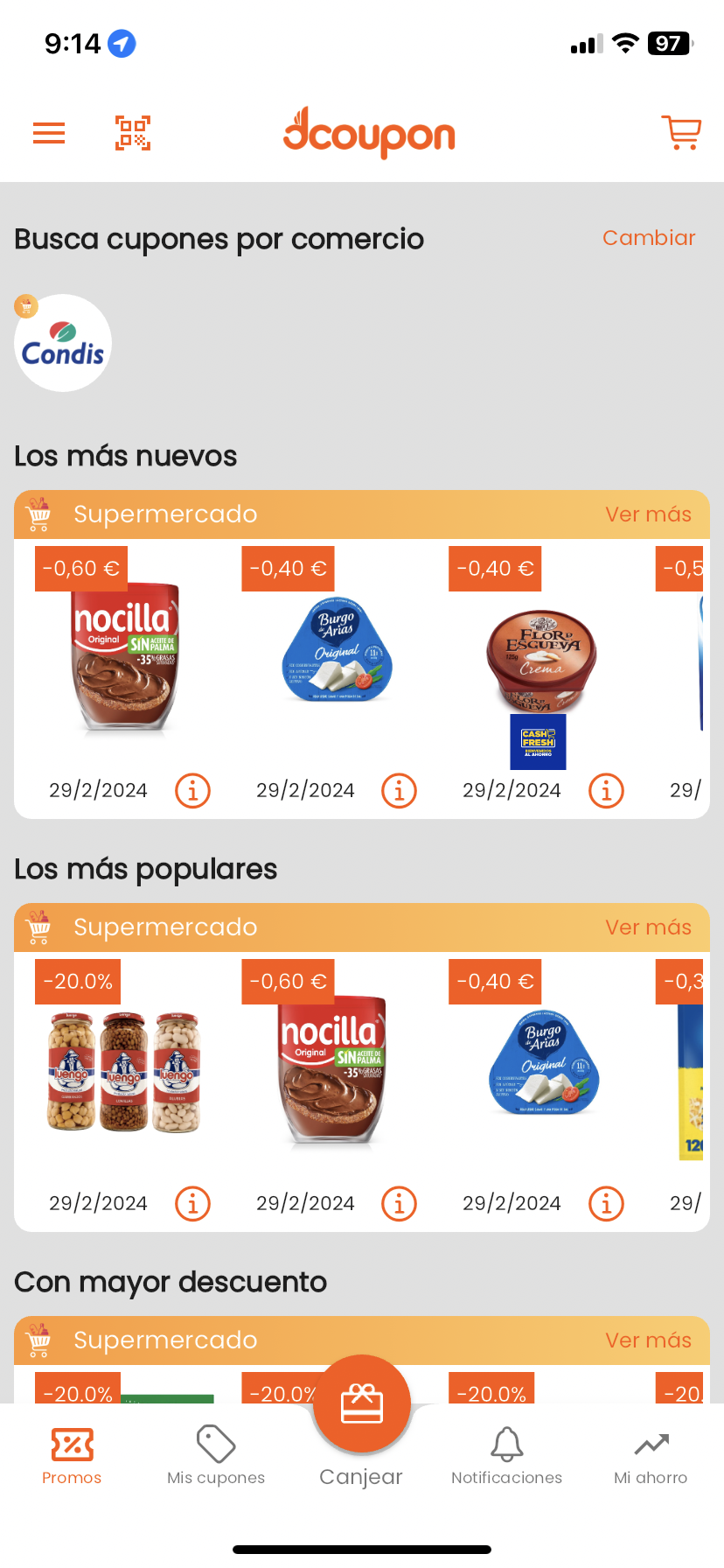Show info for the Luengo coupon

pyautogui.click(x=192, y=1204)
